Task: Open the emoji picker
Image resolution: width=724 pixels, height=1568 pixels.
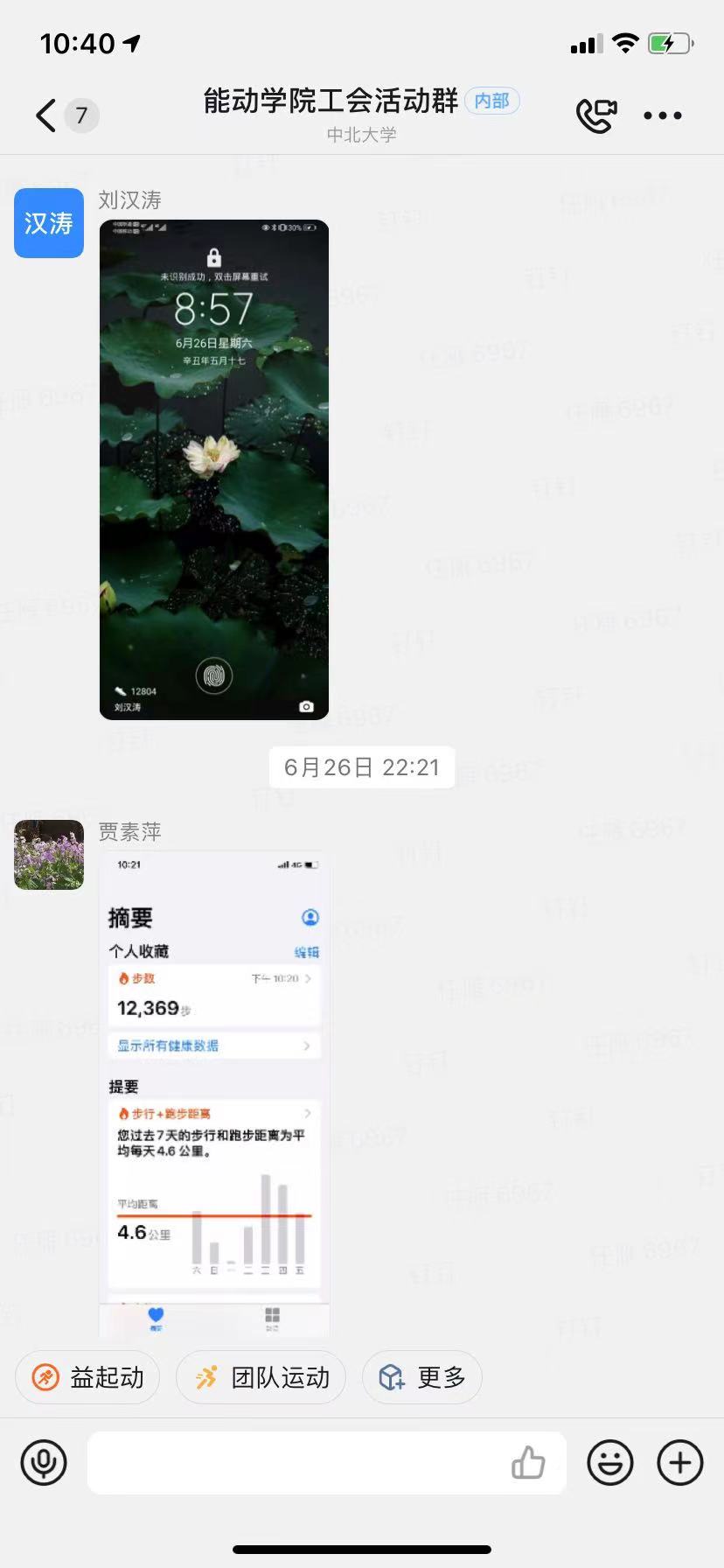Action: point(609,1462)
